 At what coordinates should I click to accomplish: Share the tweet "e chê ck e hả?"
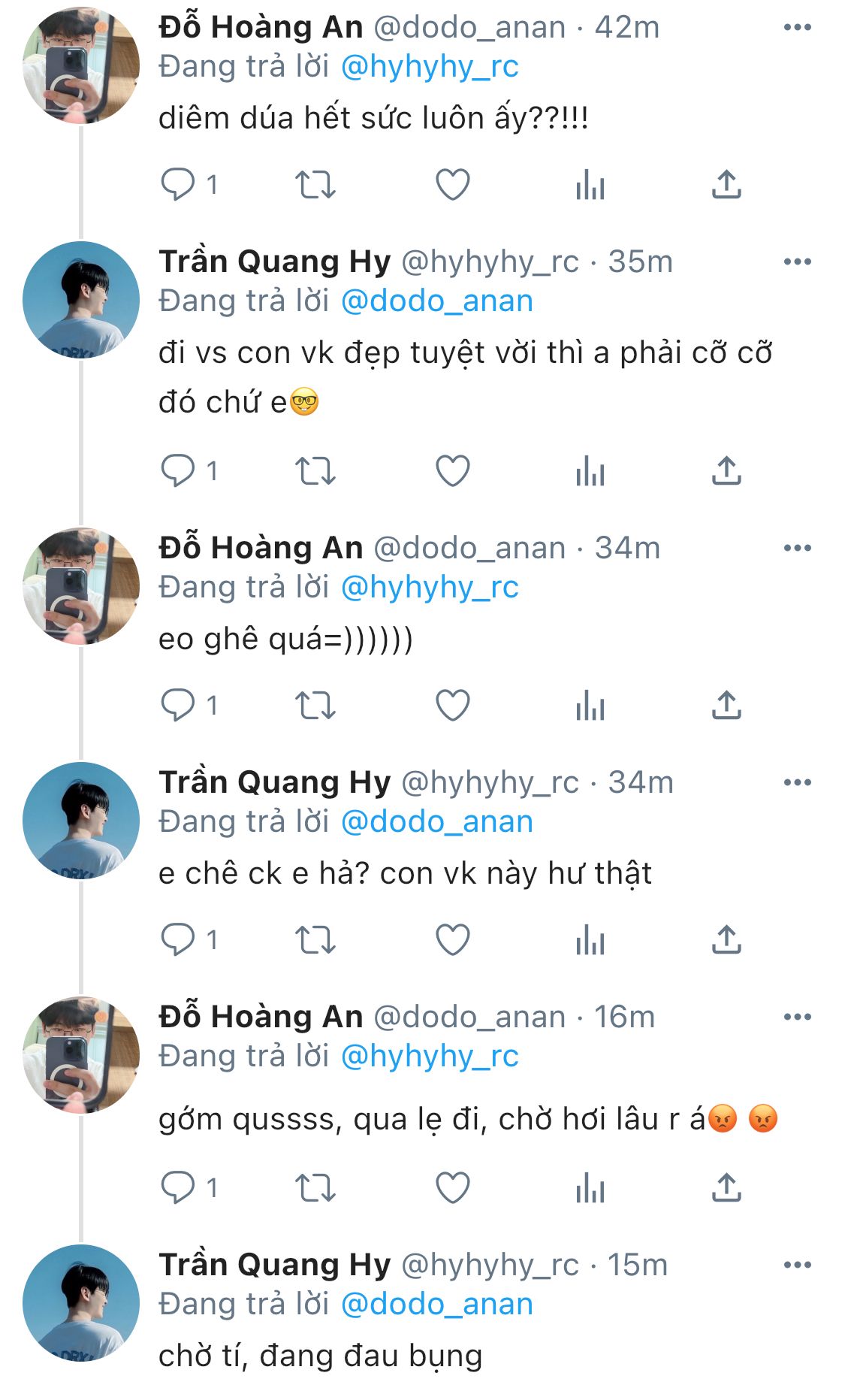tap(726, 939)
